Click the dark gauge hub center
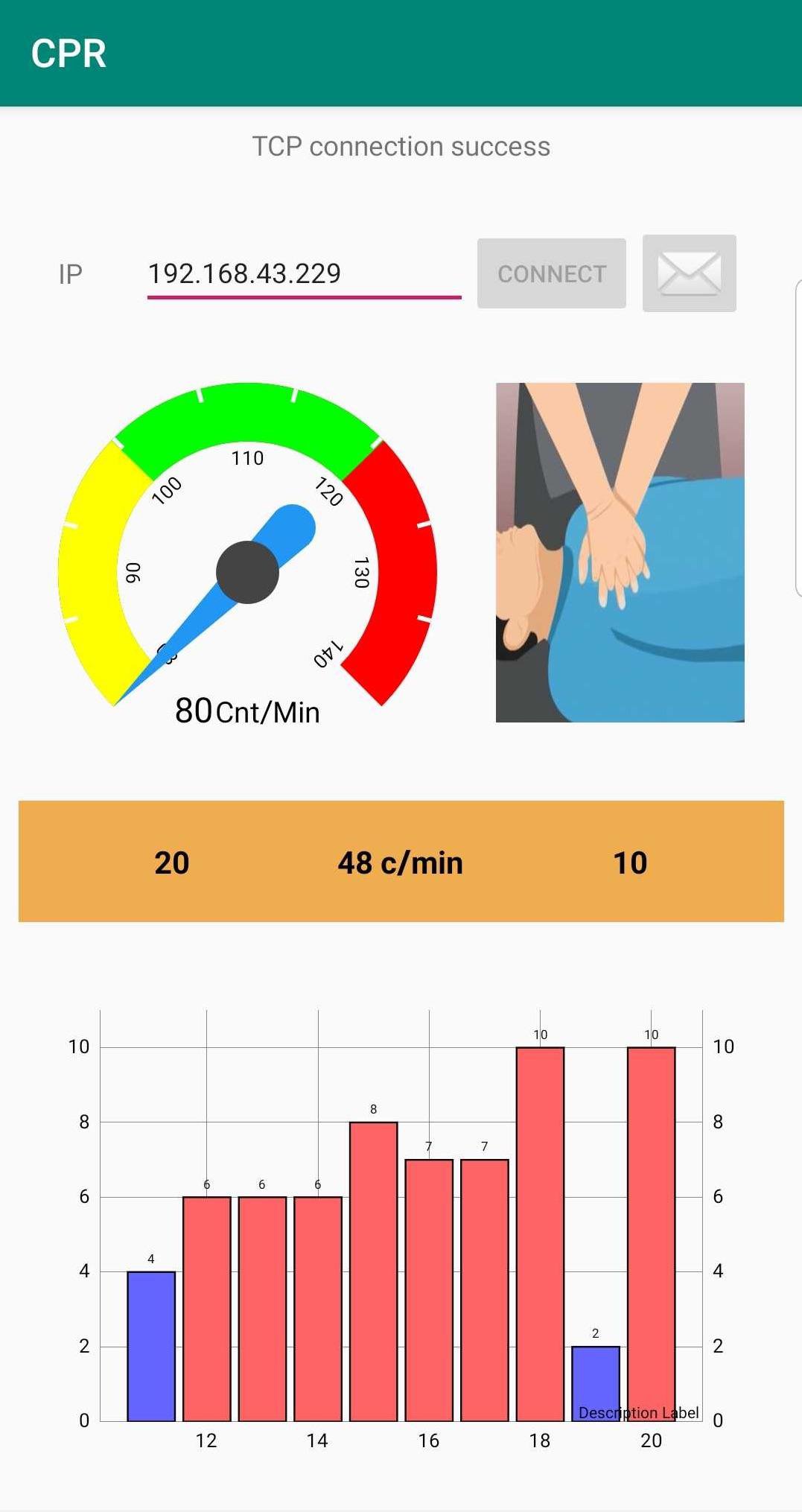Image resolution: width=802 pixels, height=1512 pixels. tap(248, 570)
